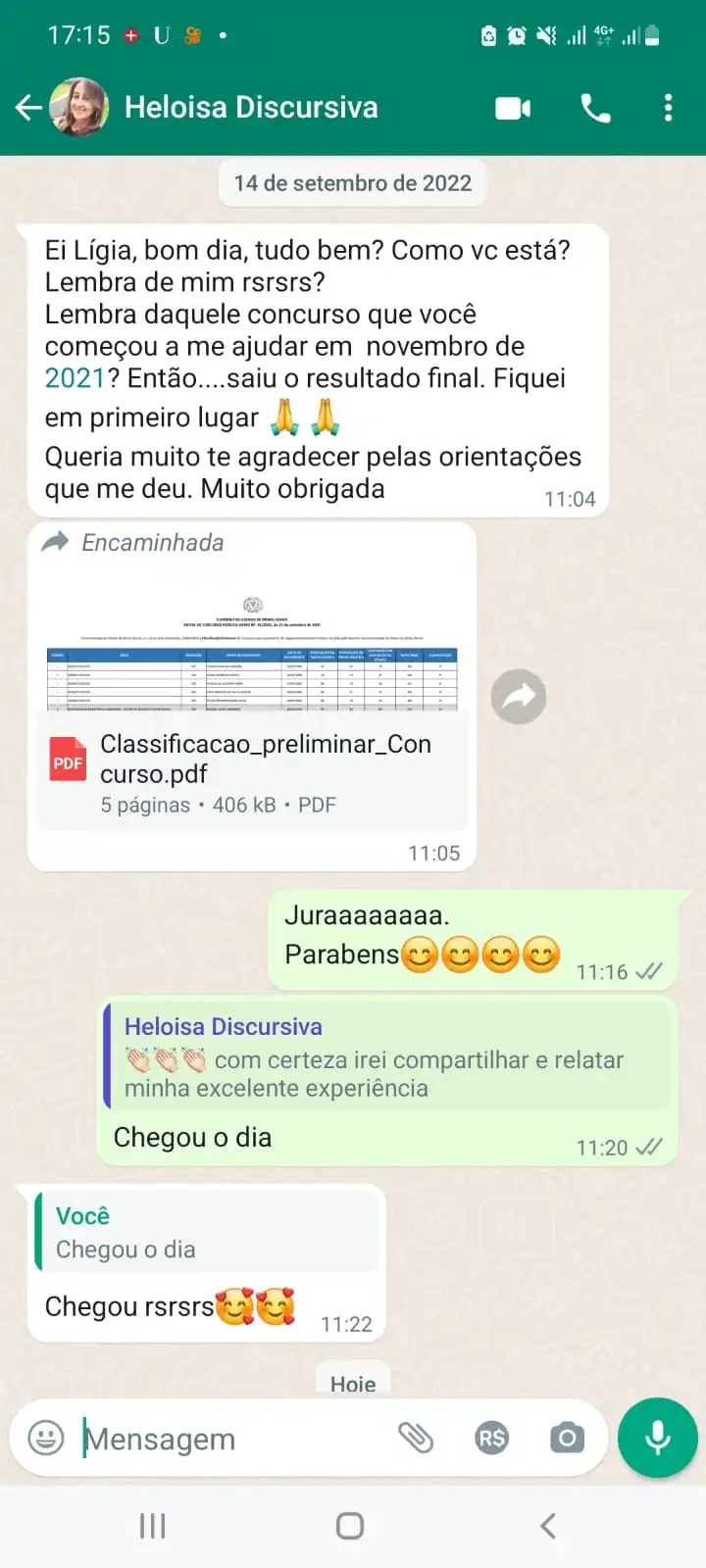This screenshot has width=706, height=1568.
Task: Jump to the quoted "Chegou o dia" reply
Action: tap(207, 1232)
